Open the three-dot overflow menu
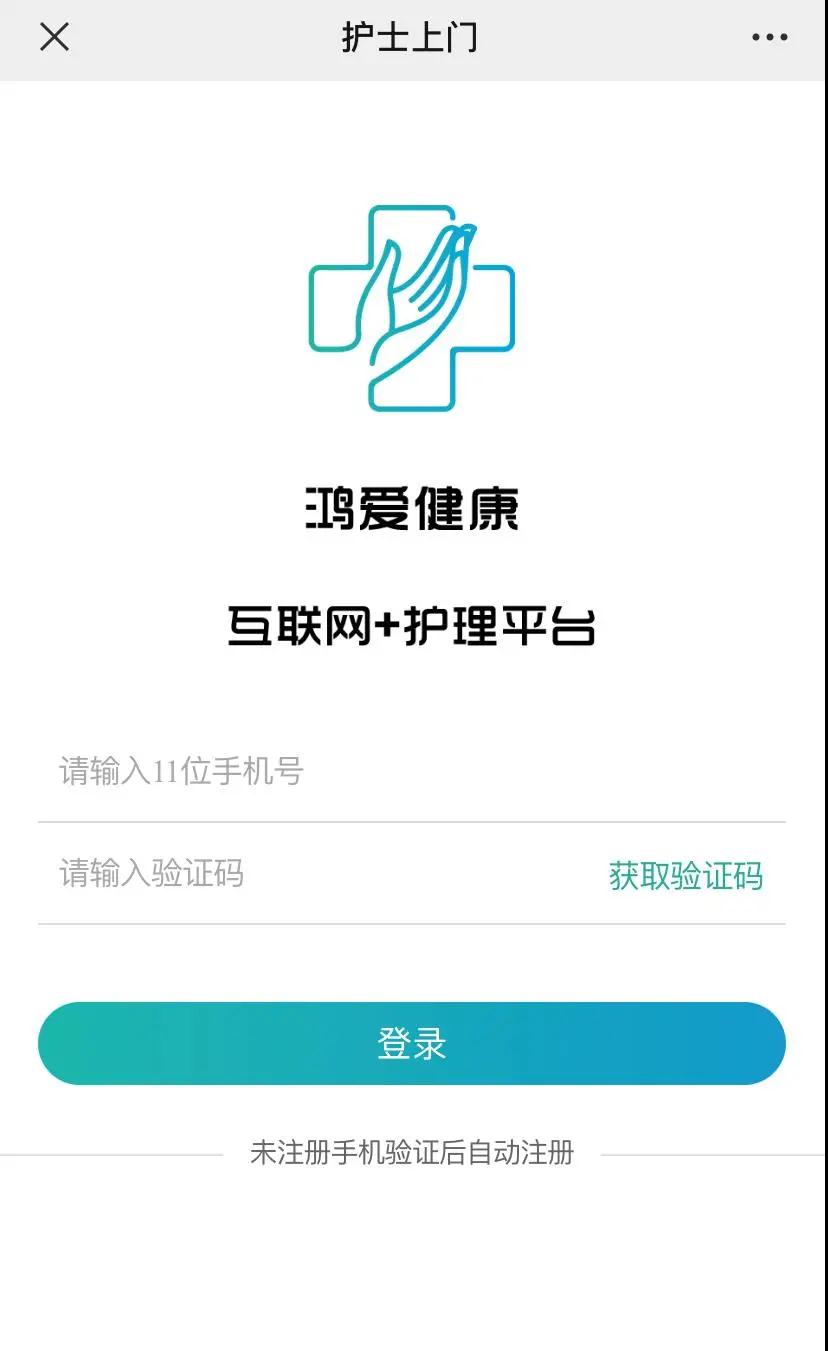The height and width of the screenshot is (1351, 828). point(769,38)
